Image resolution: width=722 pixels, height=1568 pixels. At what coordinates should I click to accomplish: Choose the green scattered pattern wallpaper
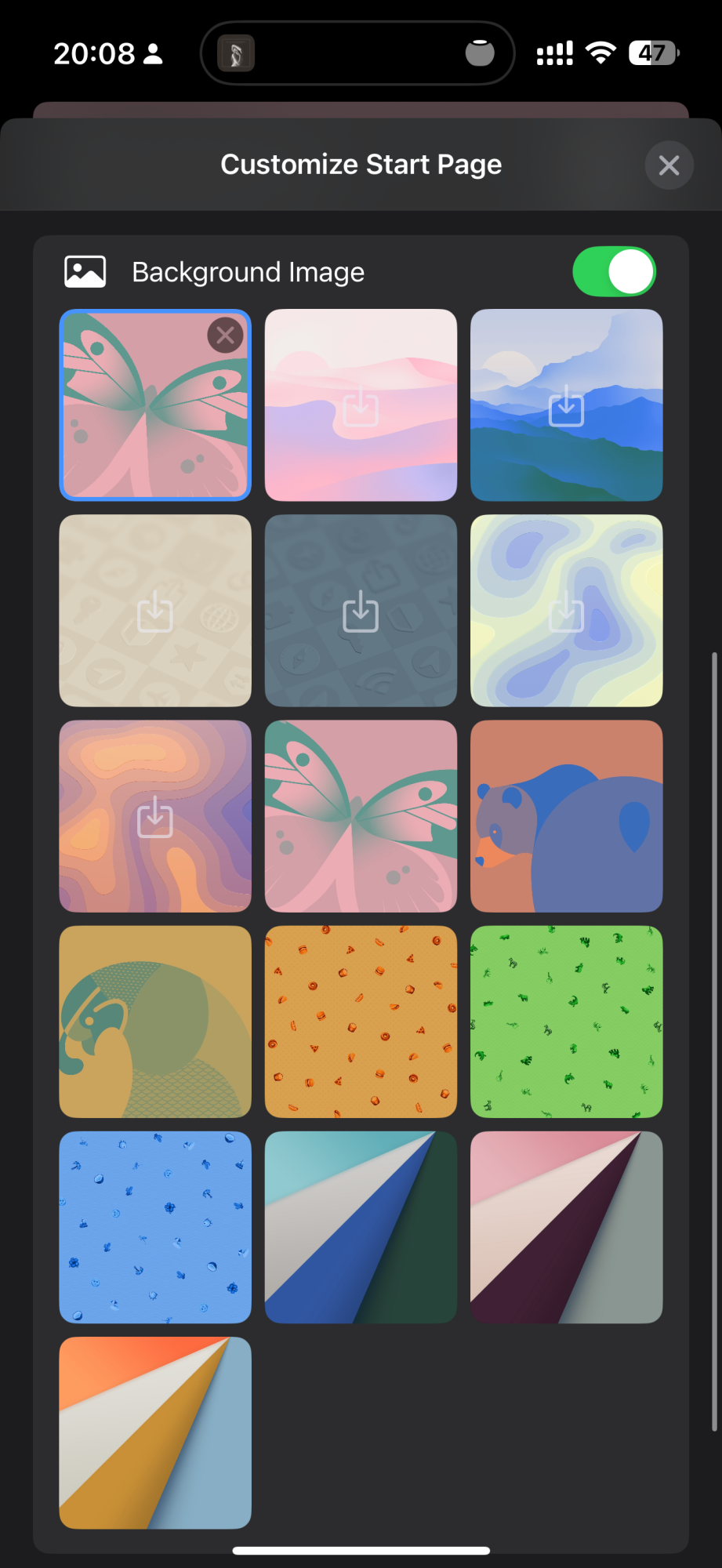tap(566, 1022)
